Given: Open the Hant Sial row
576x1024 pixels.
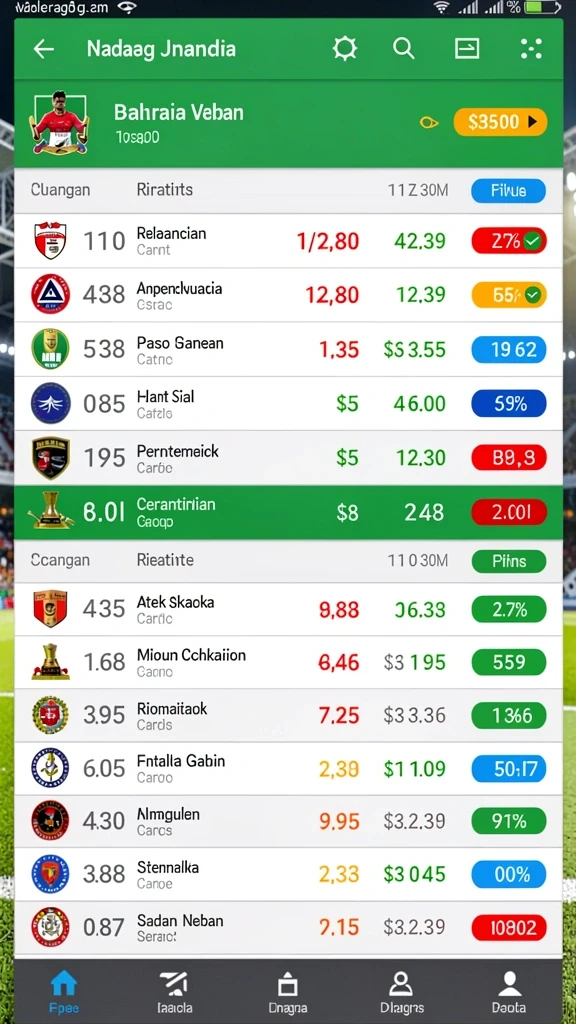Looking at the screenshot, I should tap(288, 404).
